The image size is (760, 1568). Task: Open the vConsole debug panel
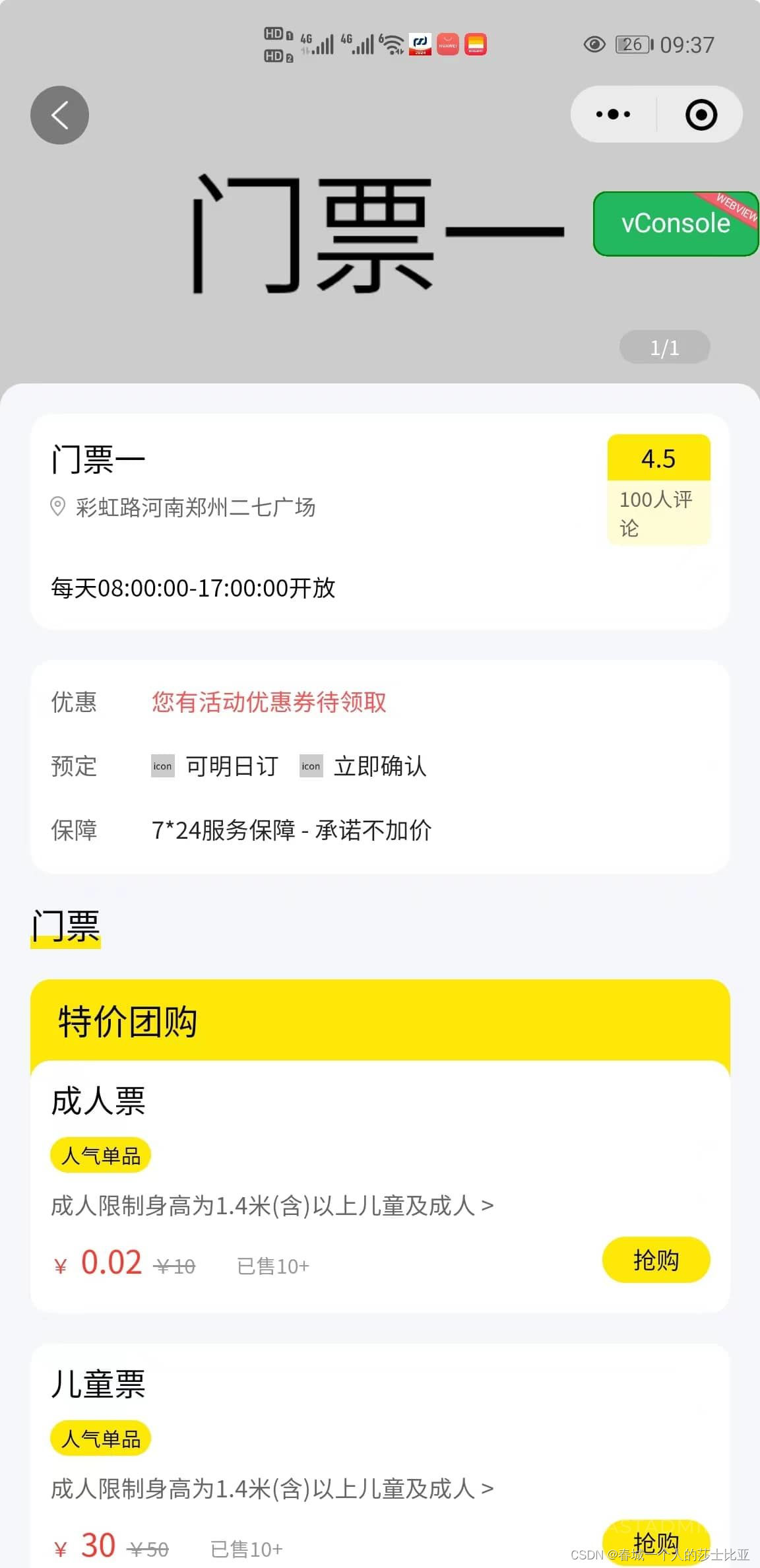[x=676, y=223]
